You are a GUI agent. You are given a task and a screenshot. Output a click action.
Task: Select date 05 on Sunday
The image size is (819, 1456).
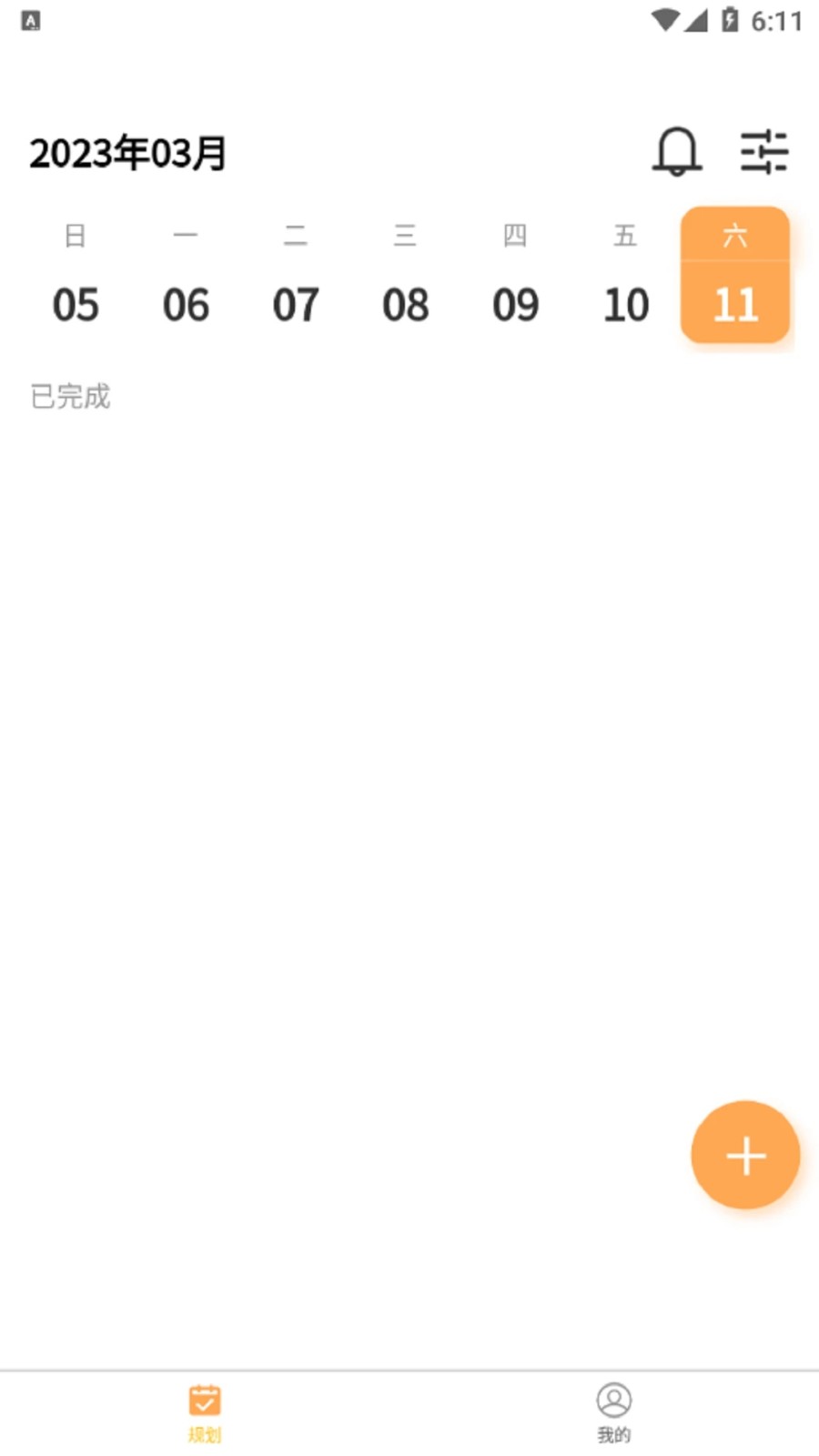point(76,304)
